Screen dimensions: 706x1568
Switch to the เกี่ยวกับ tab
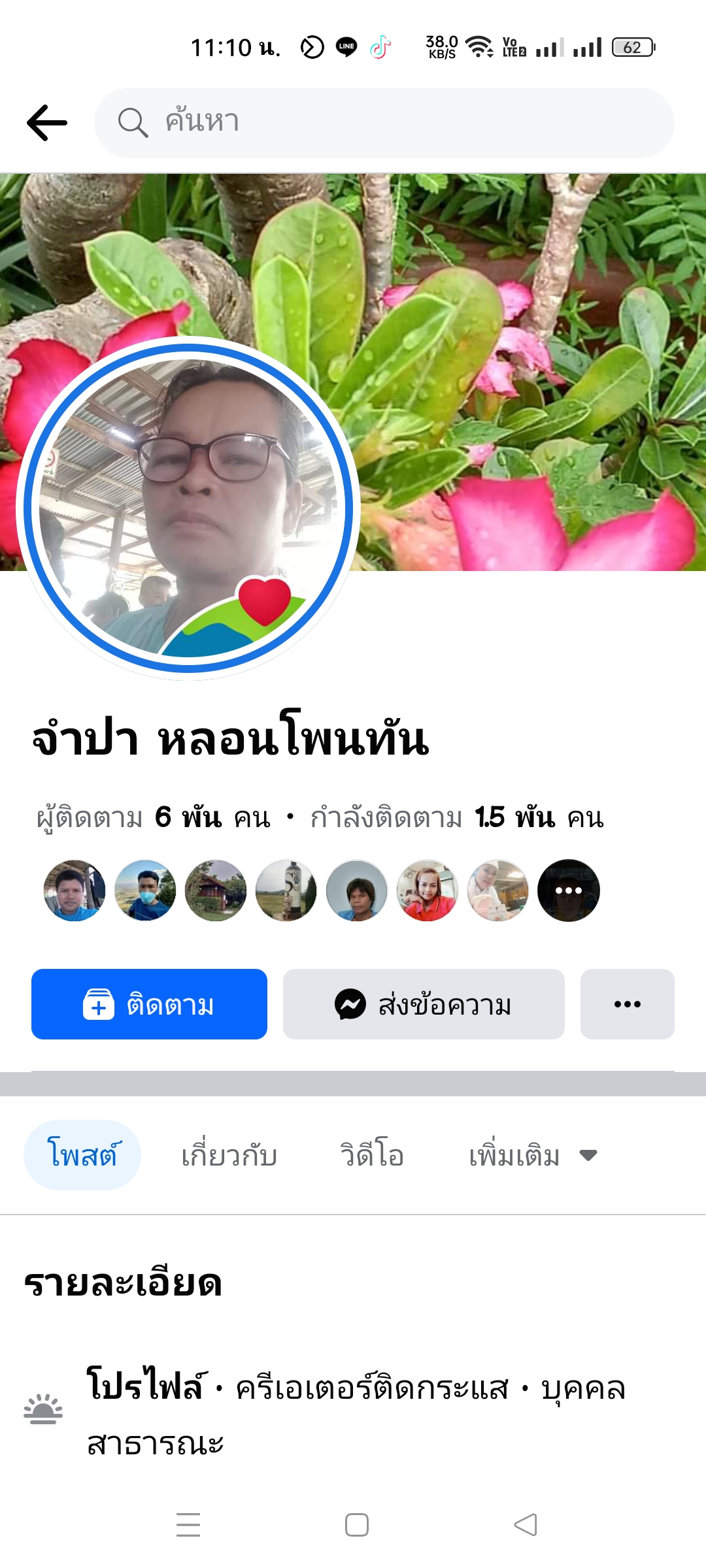(x=229, y=1155)
